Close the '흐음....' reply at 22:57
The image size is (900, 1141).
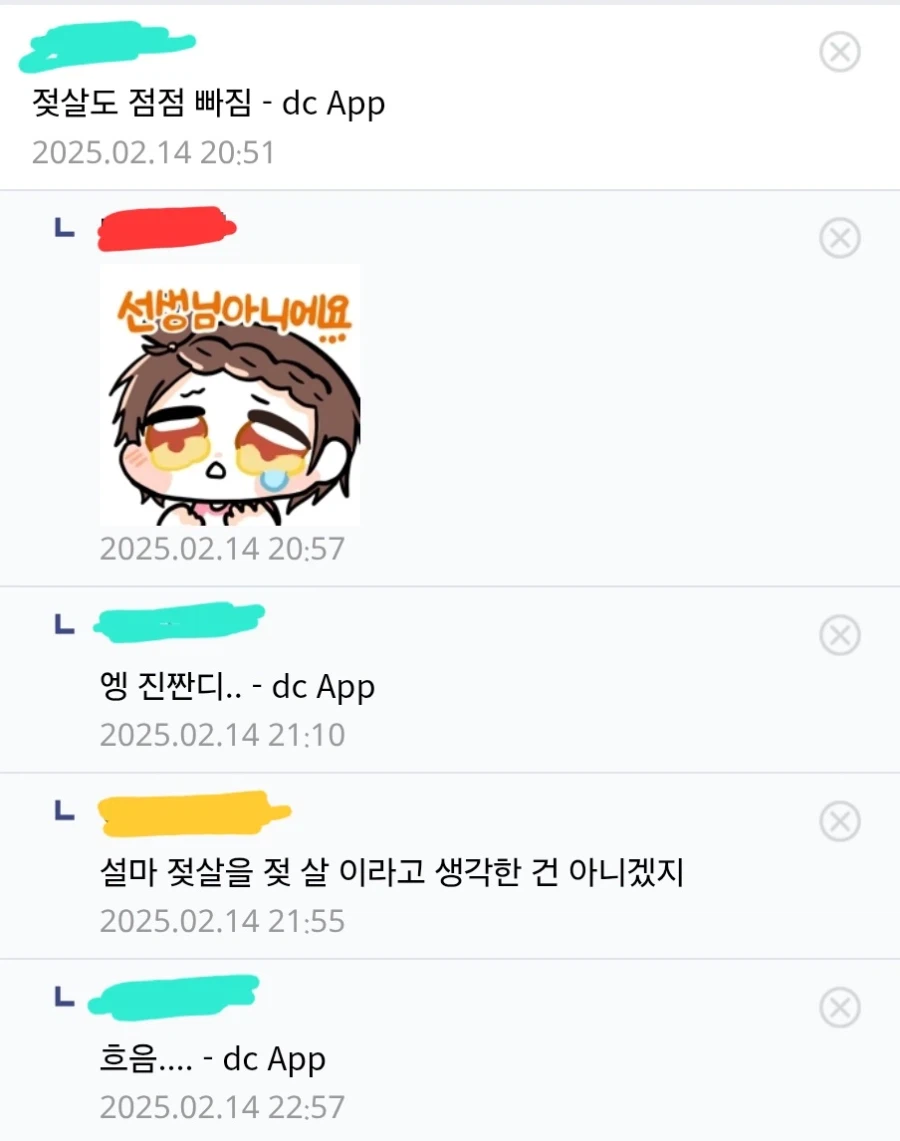(840, 1007)
